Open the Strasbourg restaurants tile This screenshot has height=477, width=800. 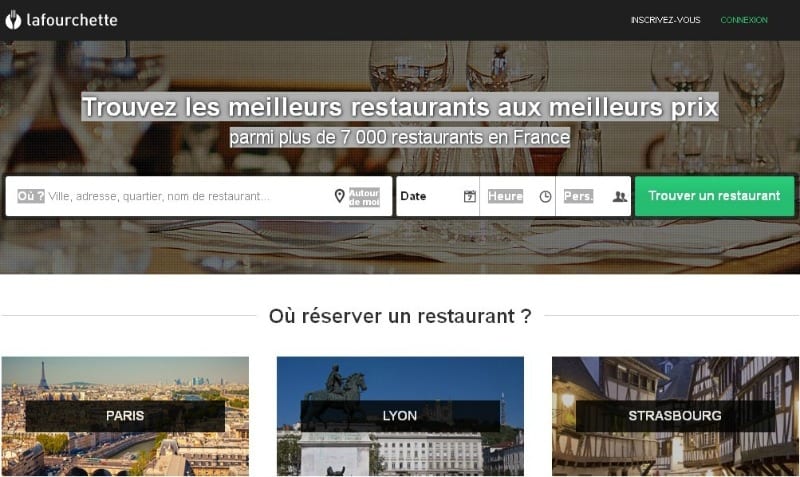coord(675,415)
